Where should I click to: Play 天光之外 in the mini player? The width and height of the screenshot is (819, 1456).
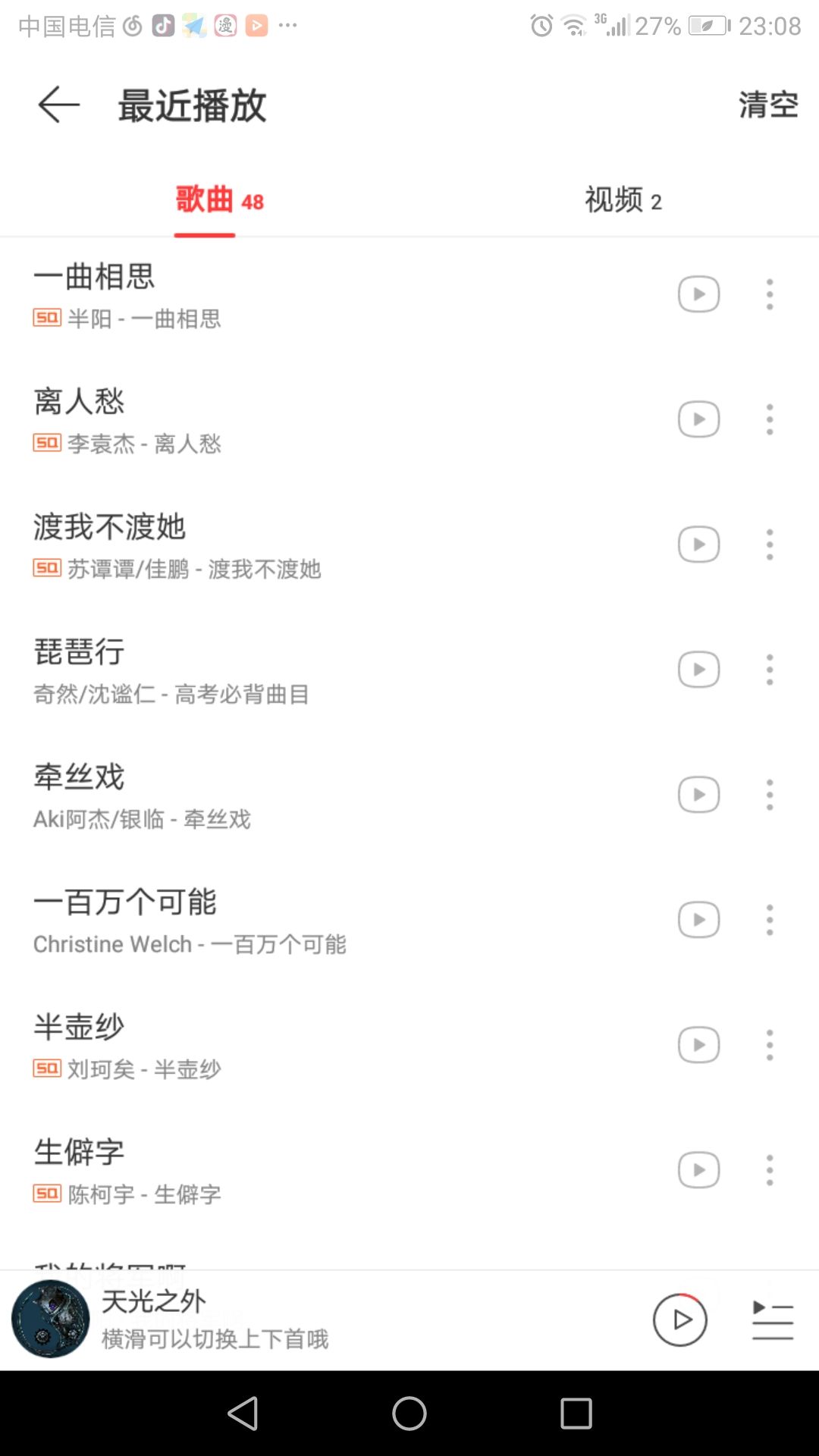tap(679, 1320)
